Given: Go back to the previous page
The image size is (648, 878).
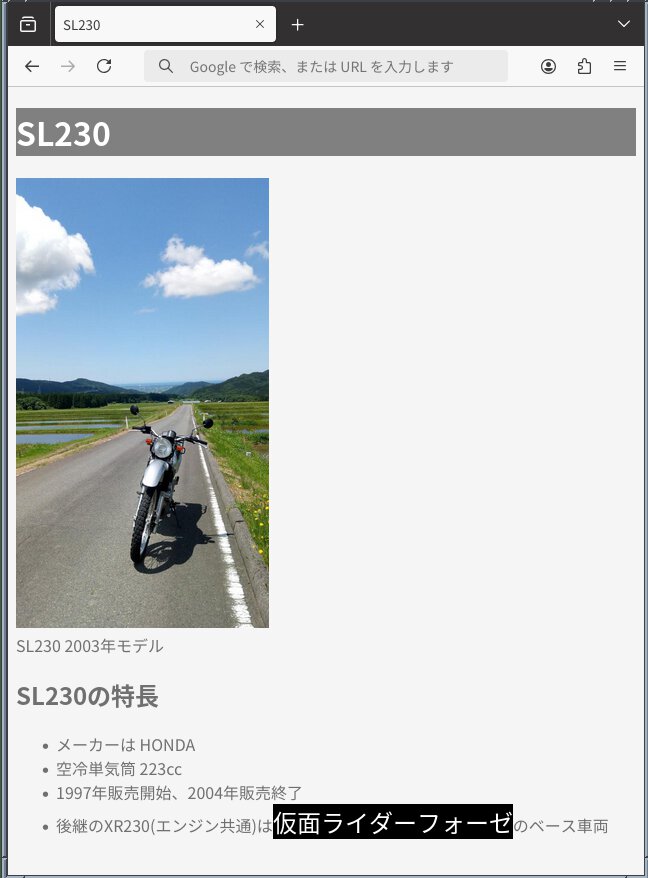Looking at the screenshot, I should (x=32, y=66).
